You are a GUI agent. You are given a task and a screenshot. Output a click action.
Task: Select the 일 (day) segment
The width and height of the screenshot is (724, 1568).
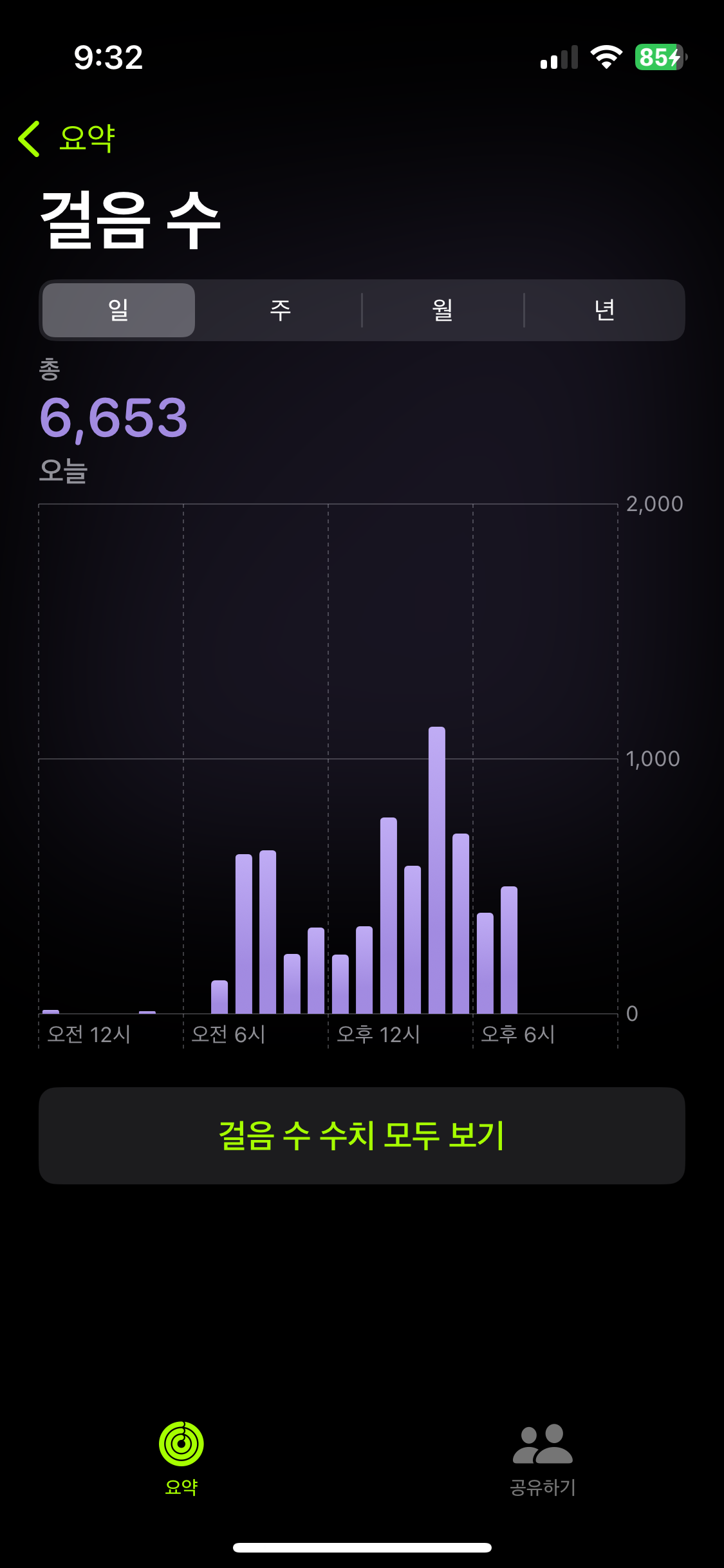pyautogui.click(x=118, y=310)
